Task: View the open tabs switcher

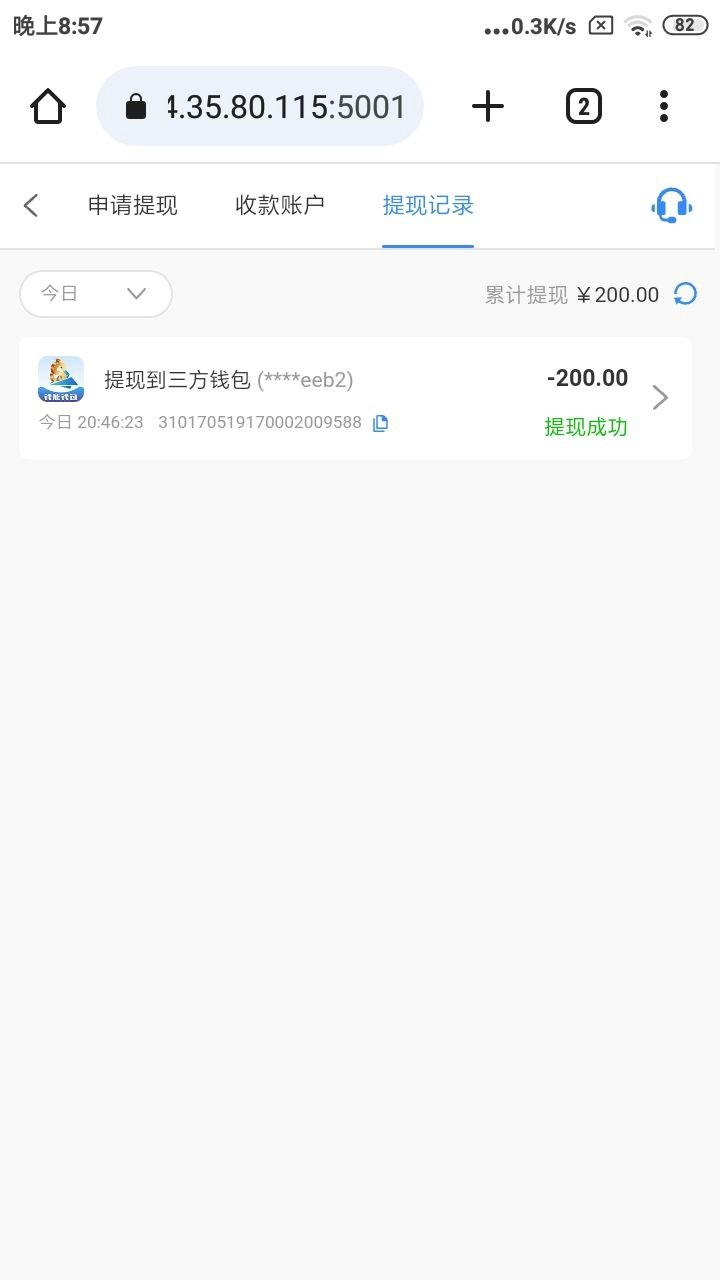Action: coord(584,106)
